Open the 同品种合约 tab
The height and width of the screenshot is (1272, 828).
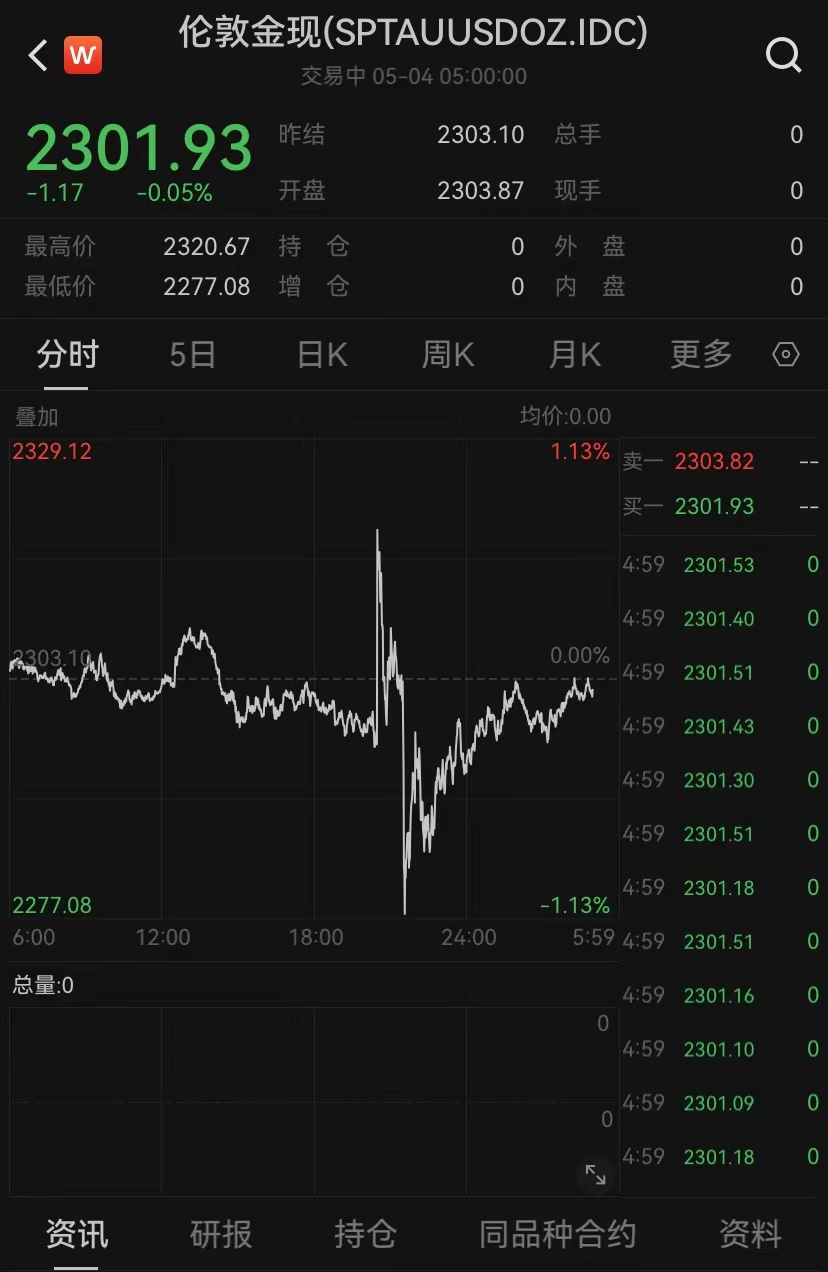point(557,1235)
